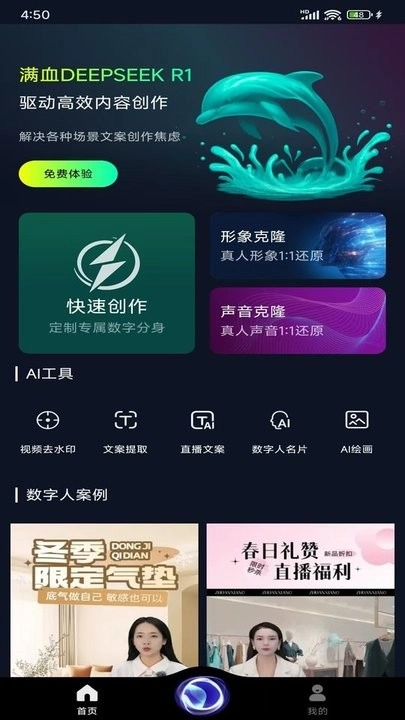Switch to the 我的 tab
Viewport: 405px width, 720px height.
[x=317, y=700]
